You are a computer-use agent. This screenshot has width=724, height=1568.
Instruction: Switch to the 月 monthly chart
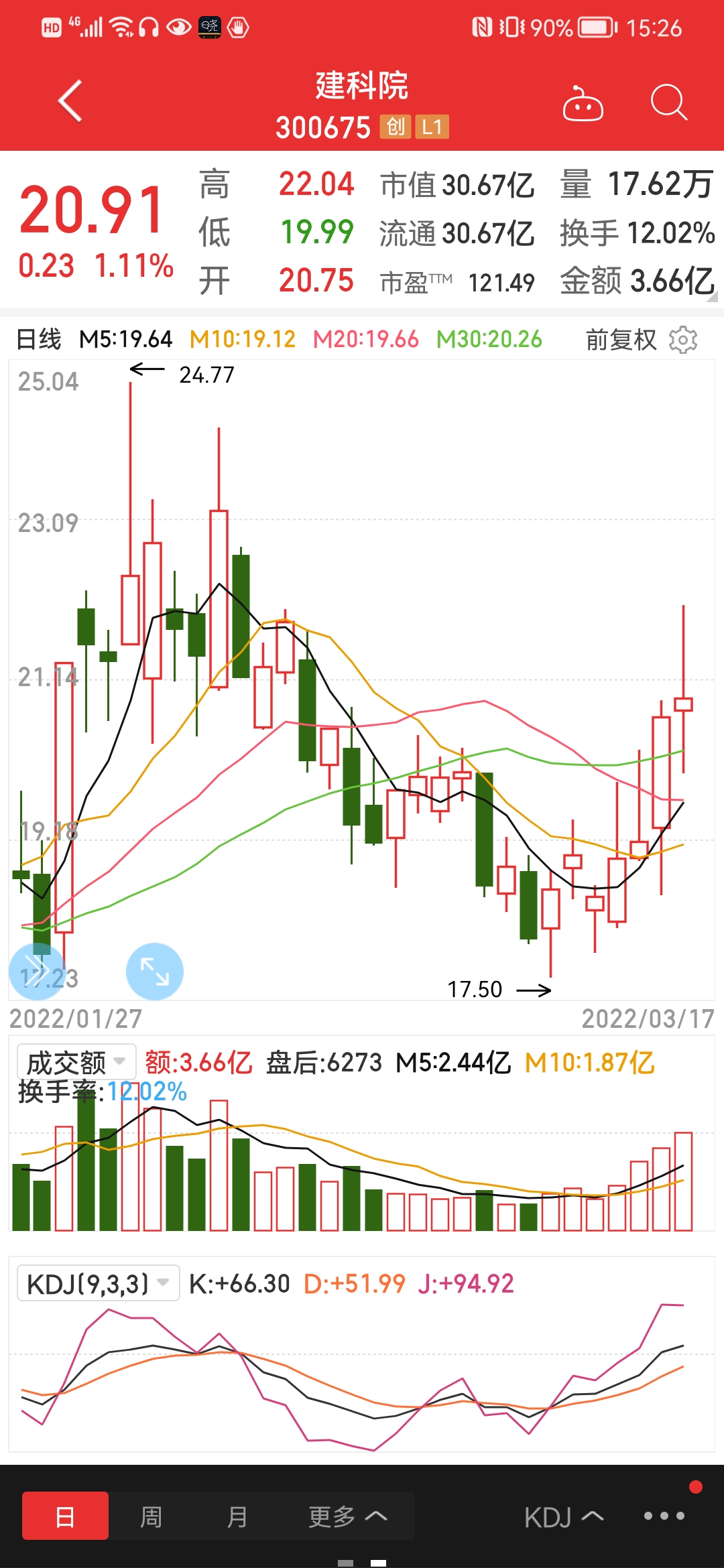click(x=237, y=1516)
